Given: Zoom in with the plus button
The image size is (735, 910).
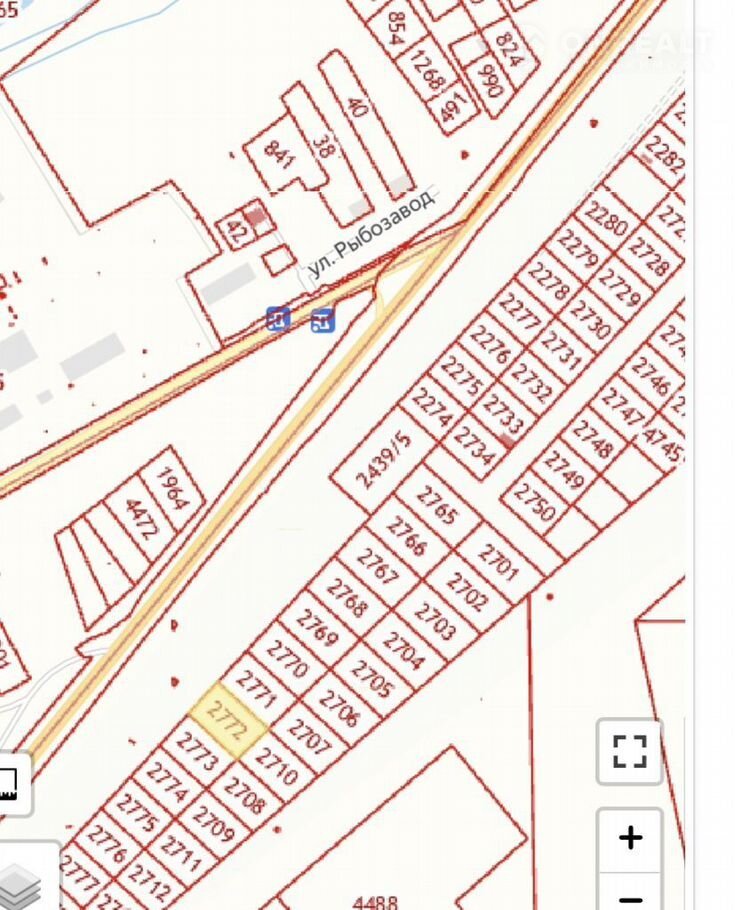Looking at the screenshot, I should (x=629, y=838).
